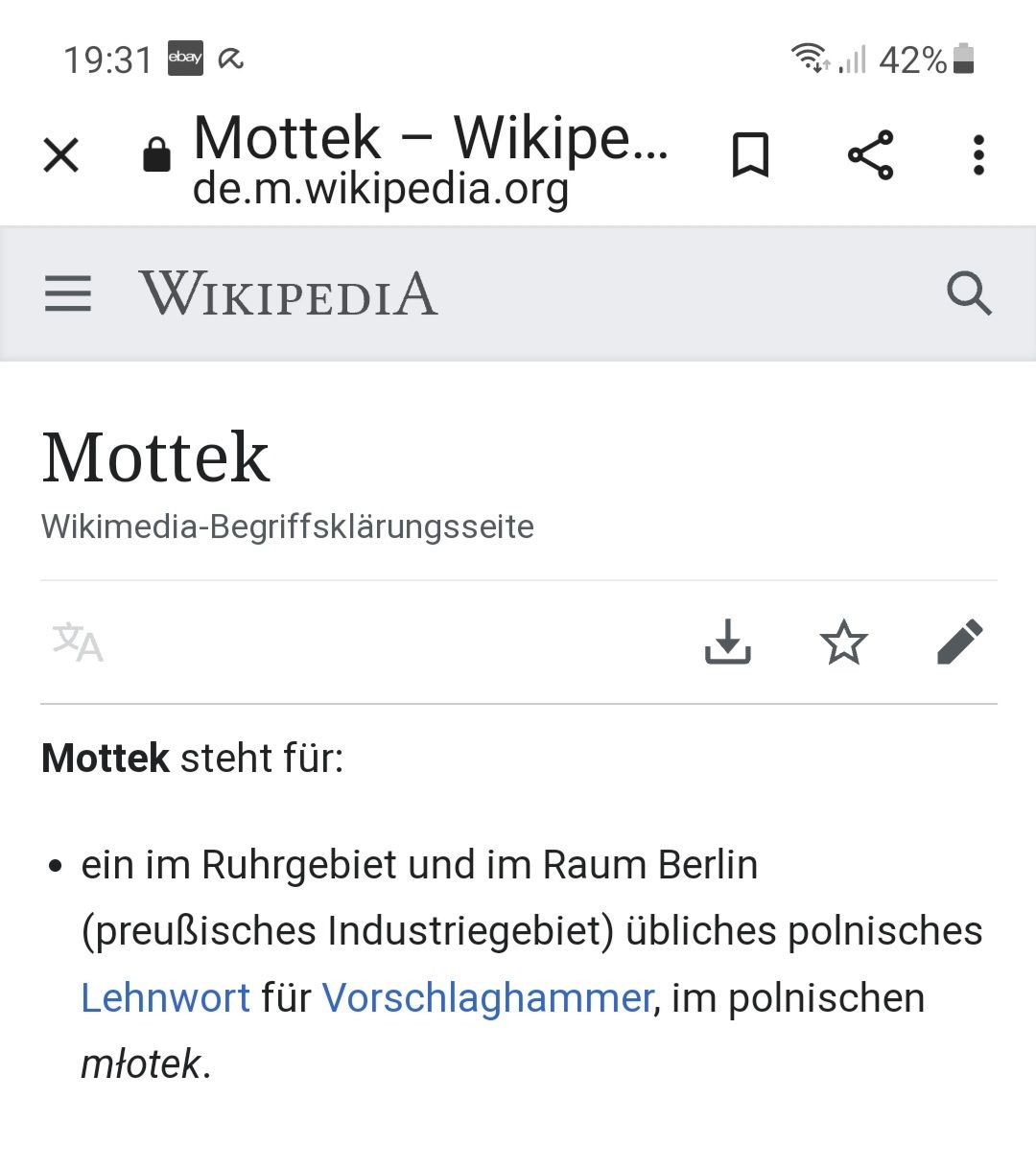1036x1168 pixels.
Task: Tap the Wikipedia wordmark to go home
Action: (x=288, y=293)
